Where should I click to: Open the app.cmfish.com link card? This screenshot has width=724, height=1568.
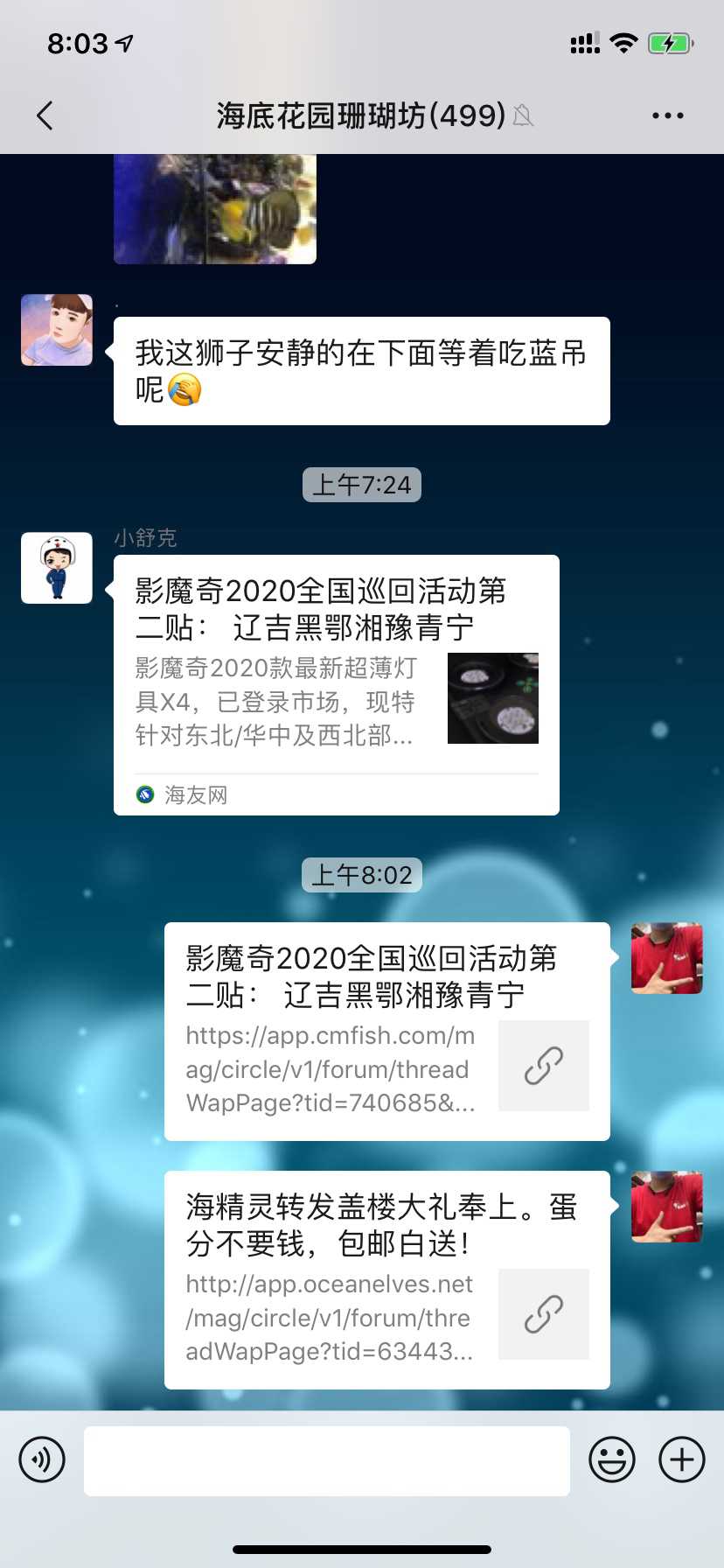pos(386,1032)
